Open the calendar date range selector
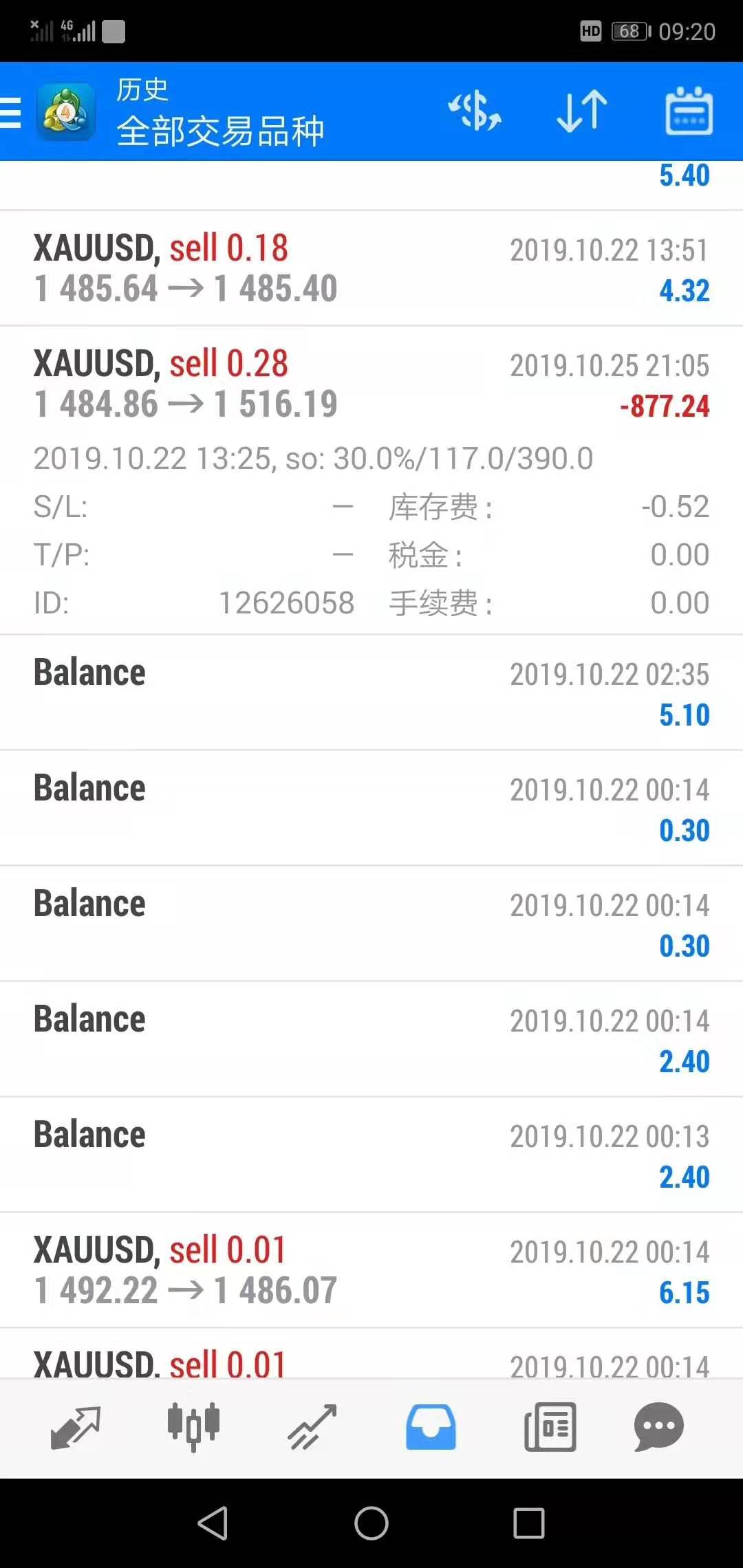The height and width of the screenshot is (1568, 743). [x=687, y=112]
